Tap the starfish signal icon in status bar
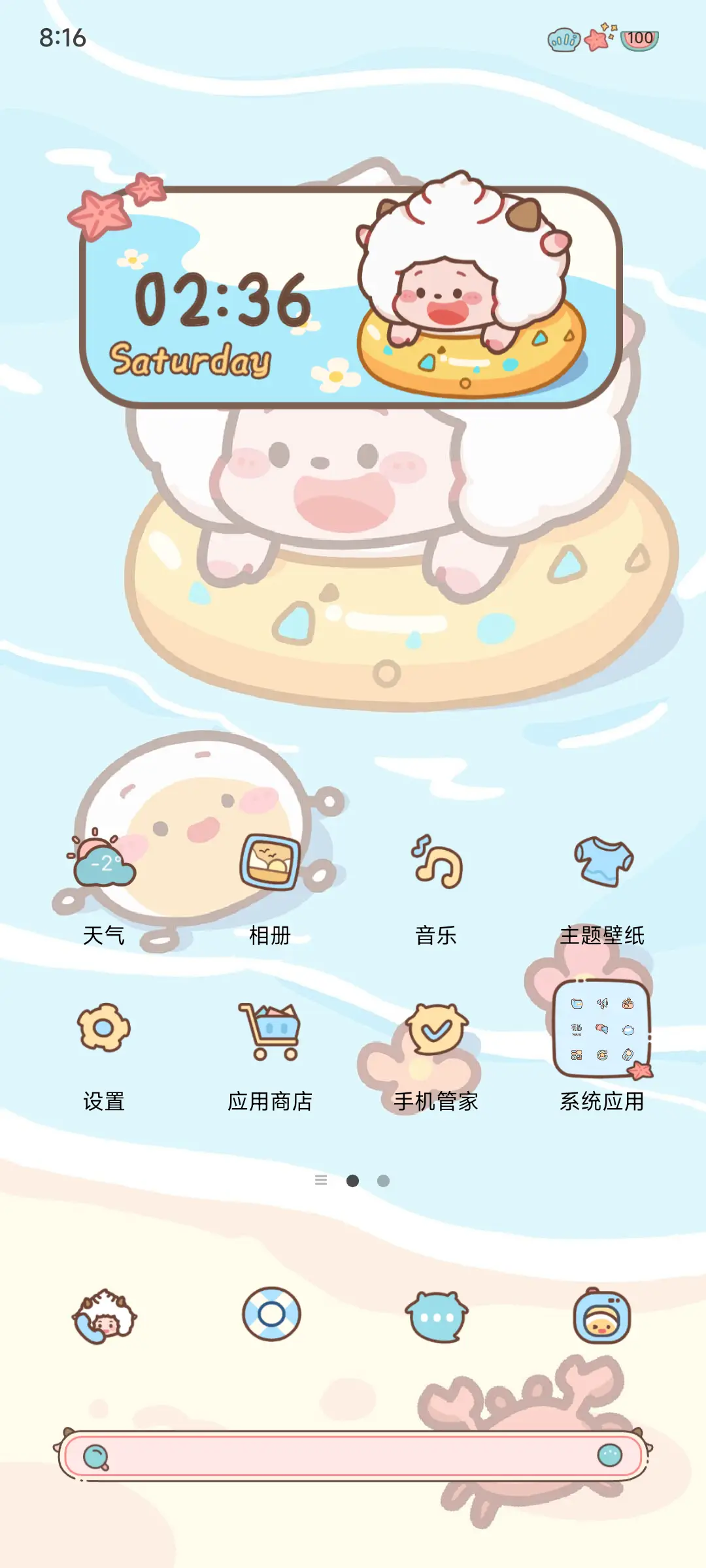This screenshot has width=706, height=1568. (x=596, y=39)
